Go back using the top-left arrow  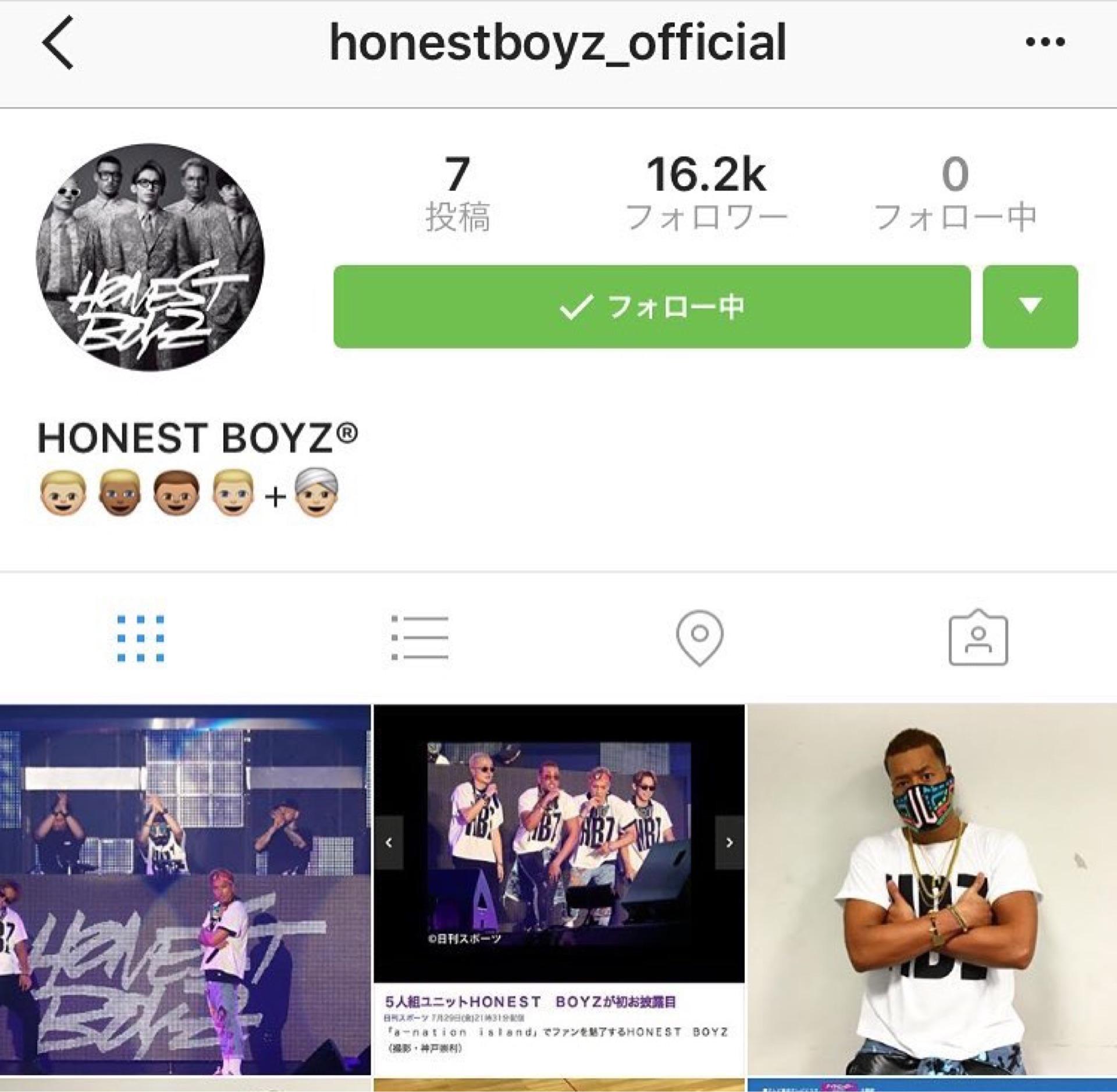[58, 43]
